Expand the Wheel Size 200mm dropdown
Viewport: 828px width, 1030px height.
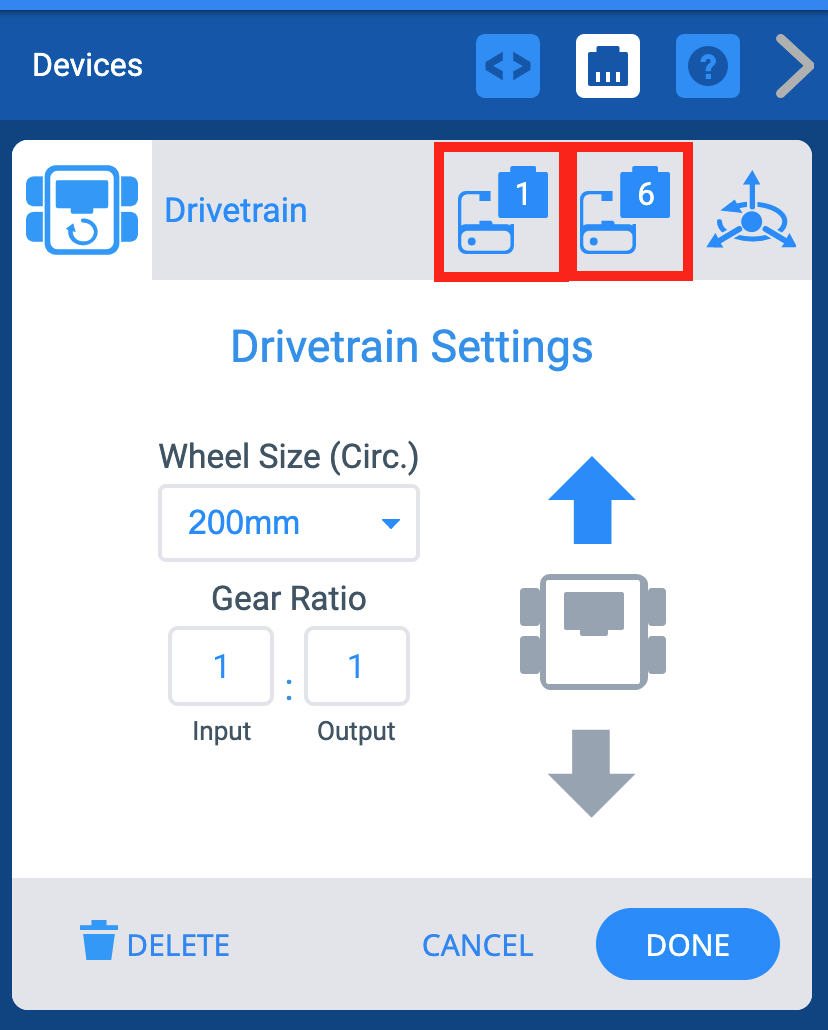point(289,523)
